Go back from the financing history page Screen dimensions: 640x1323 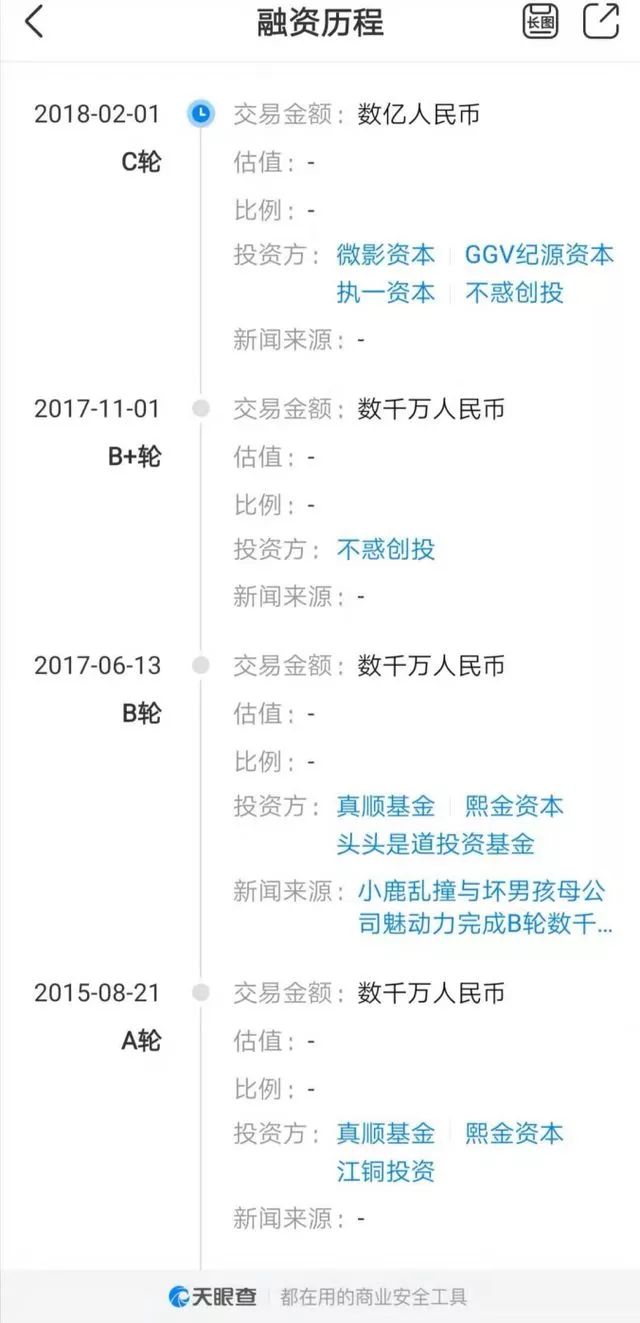point(34,22)
